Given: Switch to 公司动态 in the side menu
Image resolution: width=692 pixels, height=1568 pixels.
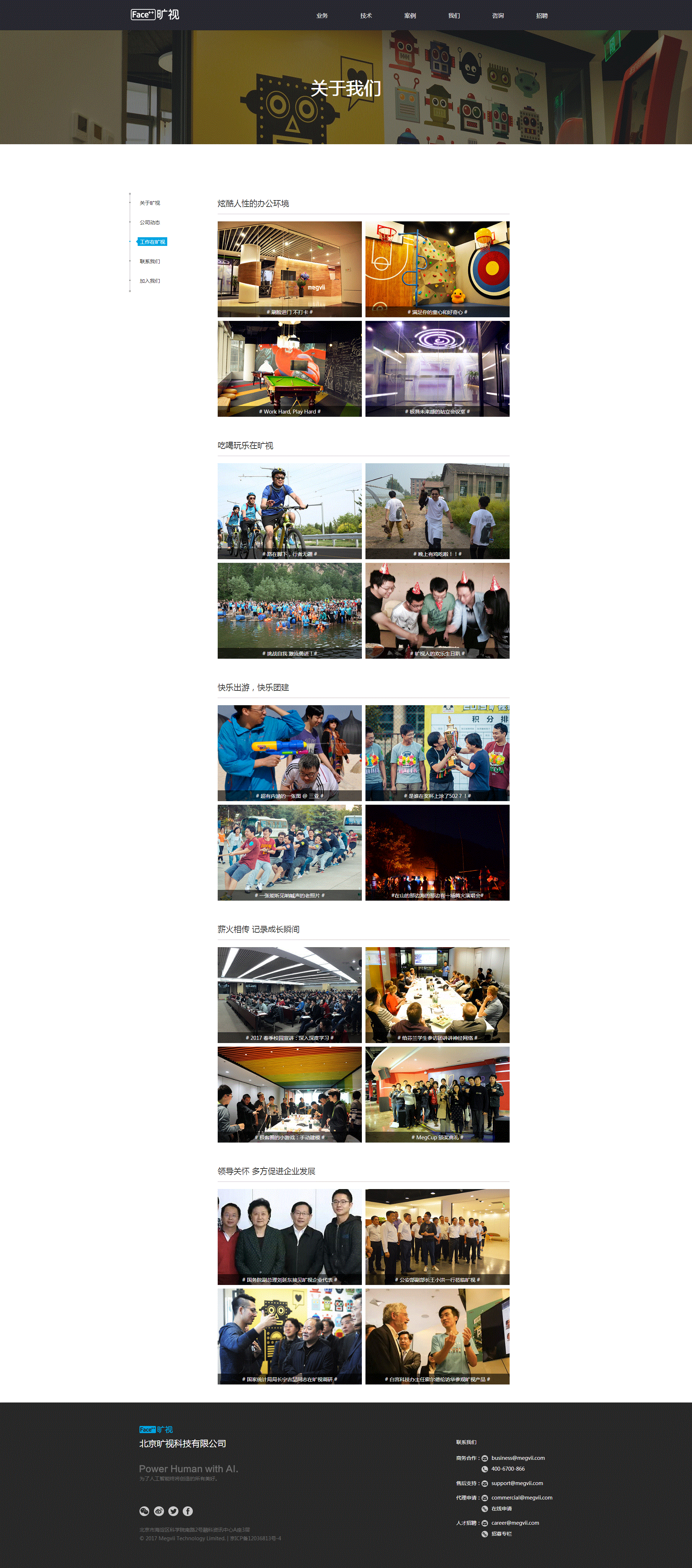Looking at the screenshot, I should pyautogui.click(x=150, y=223).
